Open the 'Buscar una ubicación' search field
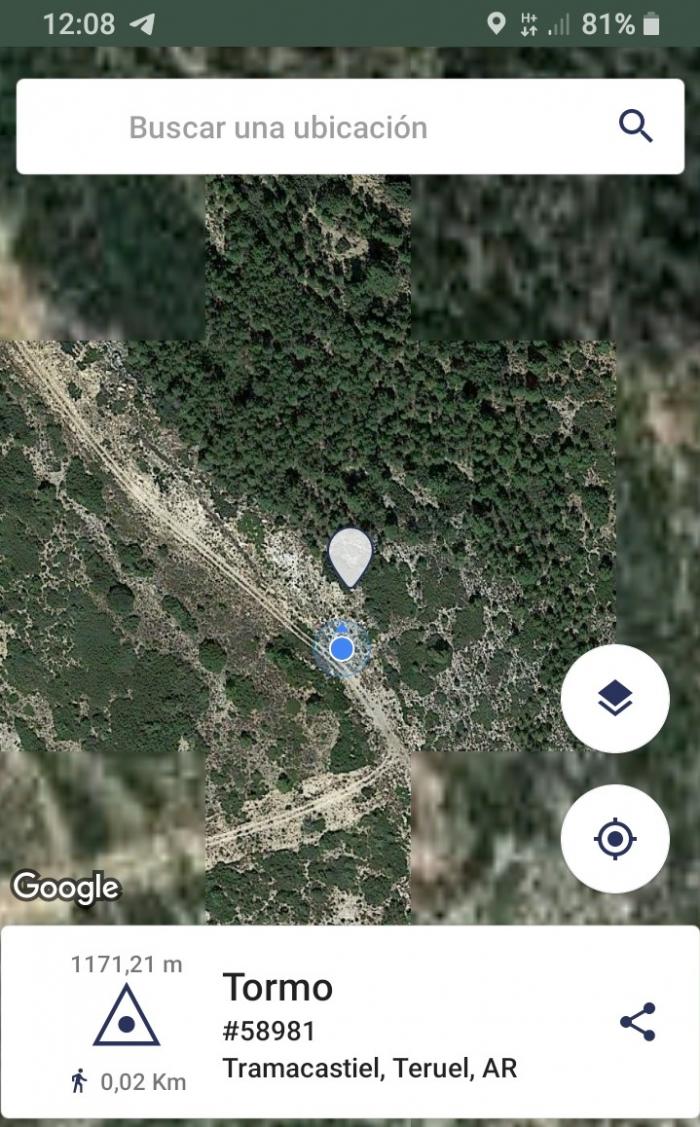The image size is (700, 1127). (x=350, y=126)
